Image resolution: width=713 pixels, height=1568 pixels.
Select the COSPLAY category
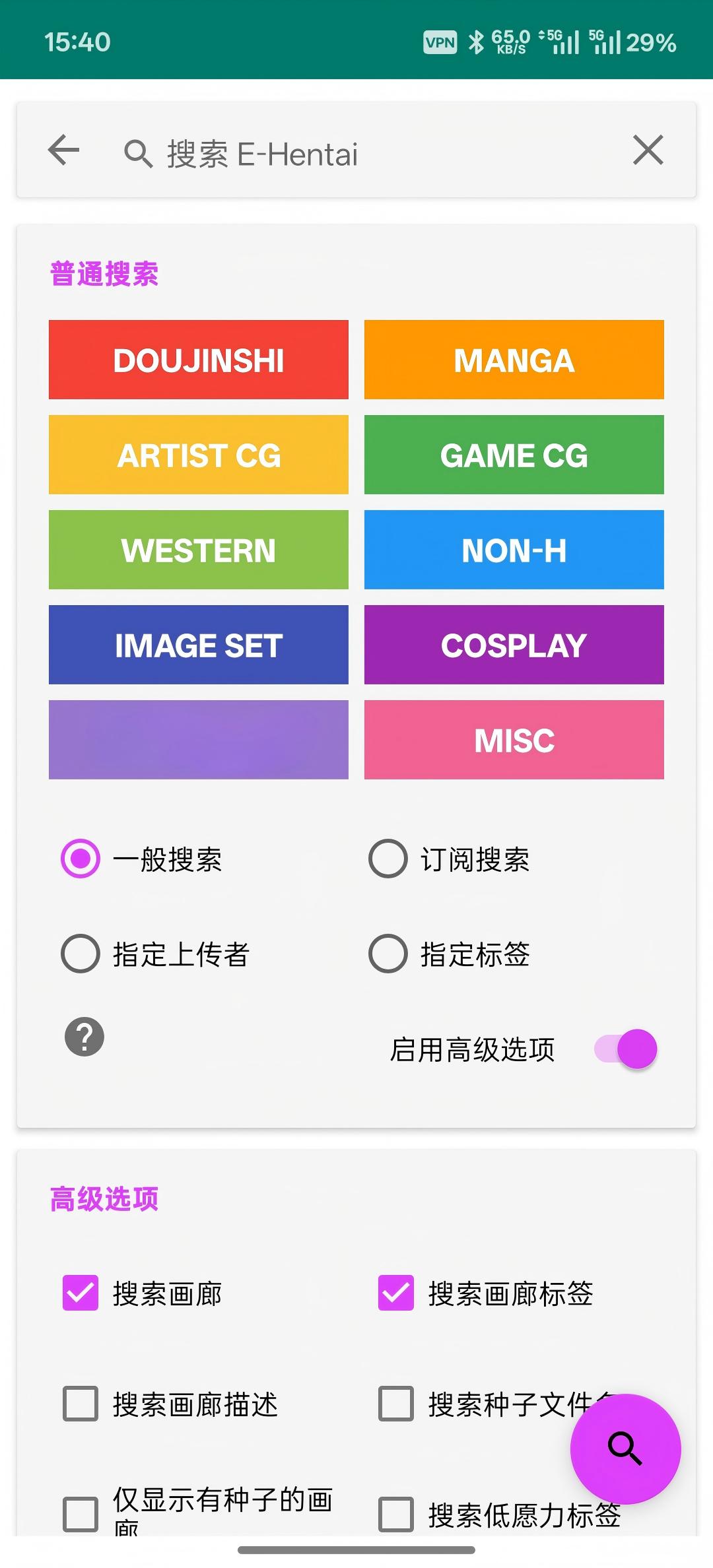coord(514,645)
